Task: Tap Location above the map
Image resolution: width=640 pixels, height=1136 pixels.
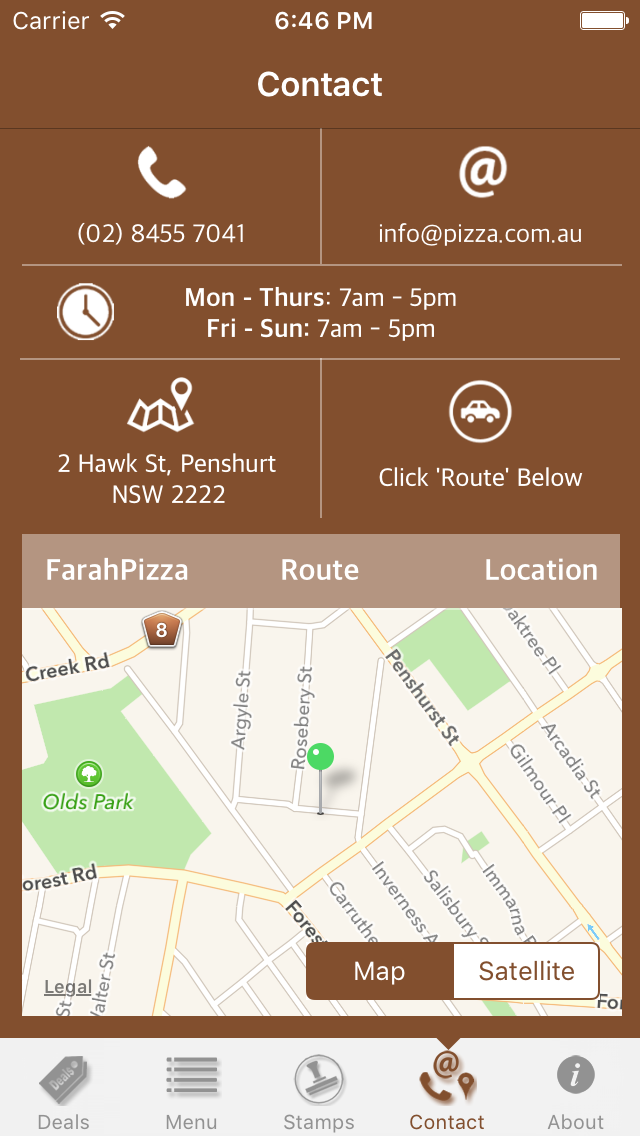Action: click(541, 570)
